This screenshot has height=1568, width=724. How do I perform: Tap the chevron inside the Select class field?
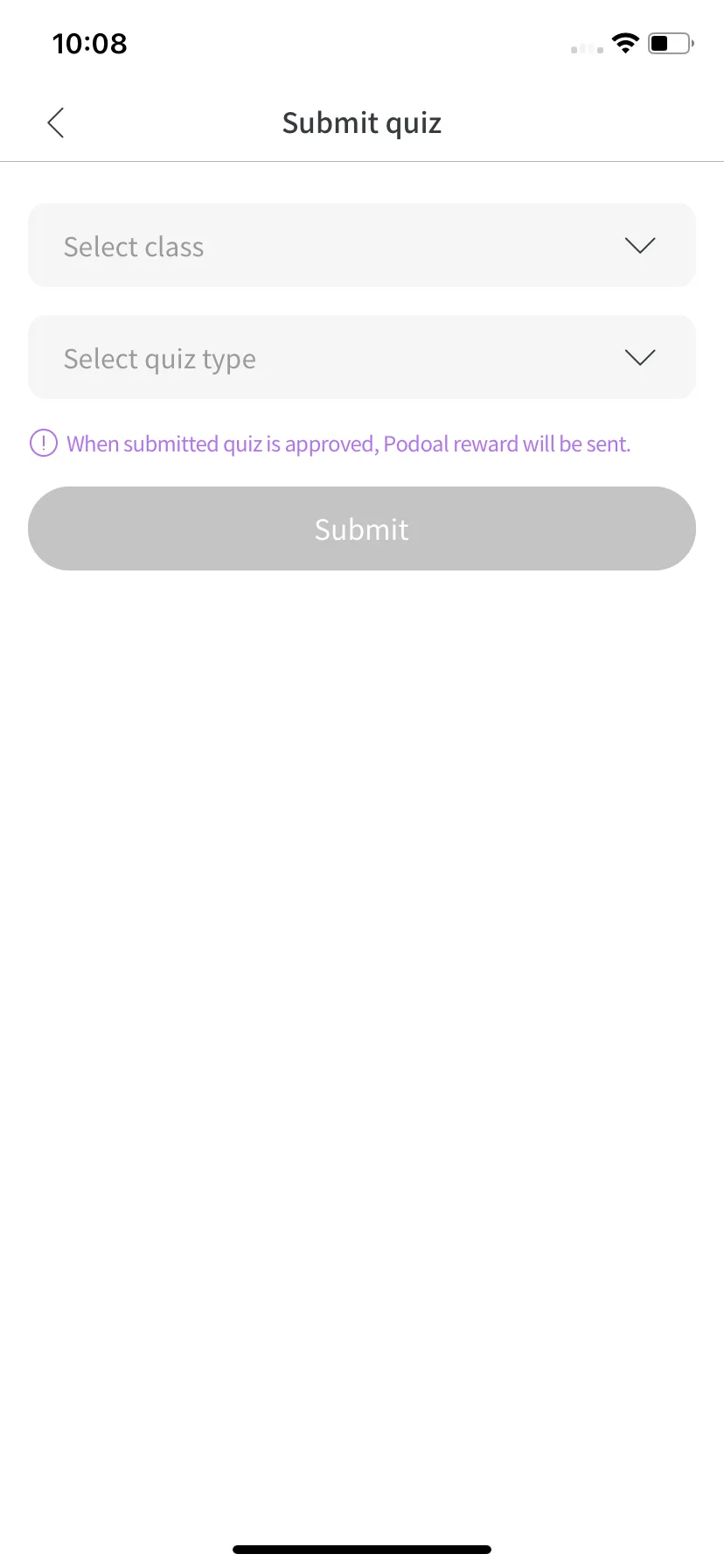tap(638, 246)
